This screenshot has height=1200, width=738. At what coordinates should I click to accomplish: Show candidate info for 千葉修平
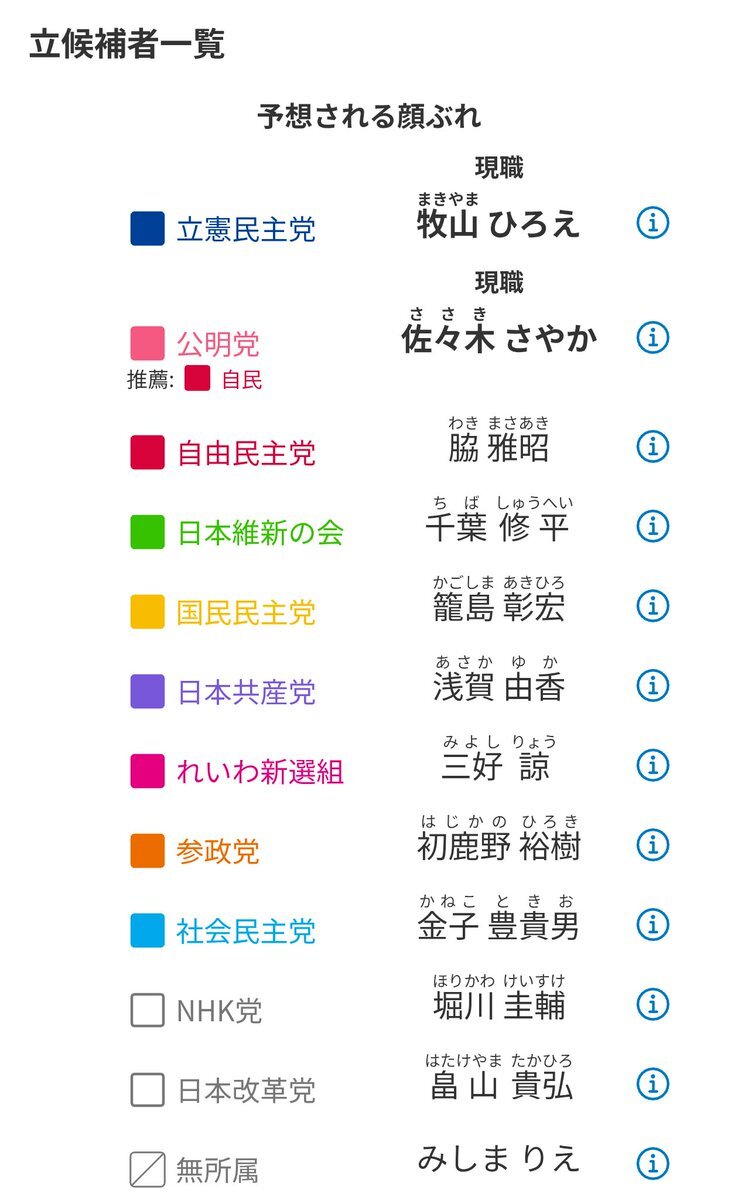pos(653,525)
